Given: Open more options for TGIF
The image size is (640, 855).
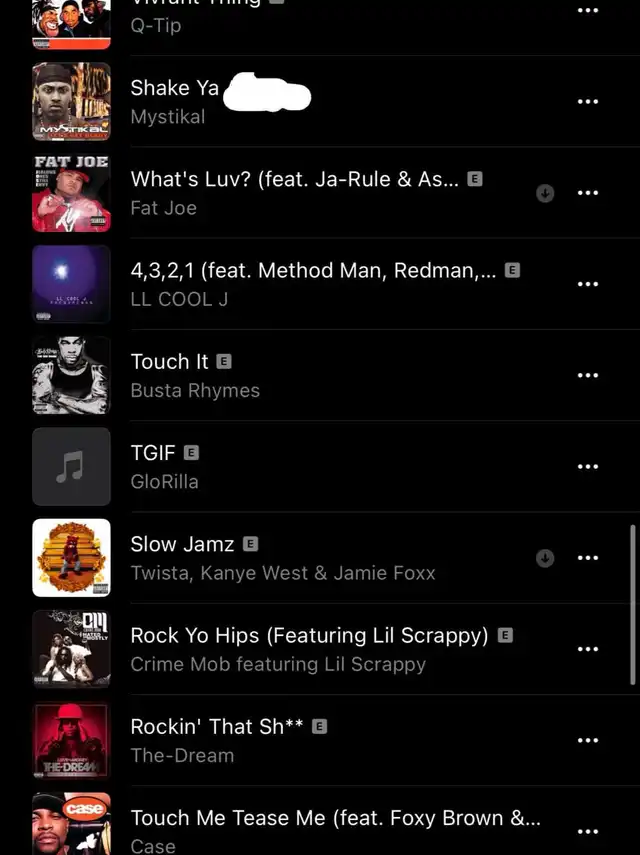Looking at the screenshot, I should (x=588, y=466).
